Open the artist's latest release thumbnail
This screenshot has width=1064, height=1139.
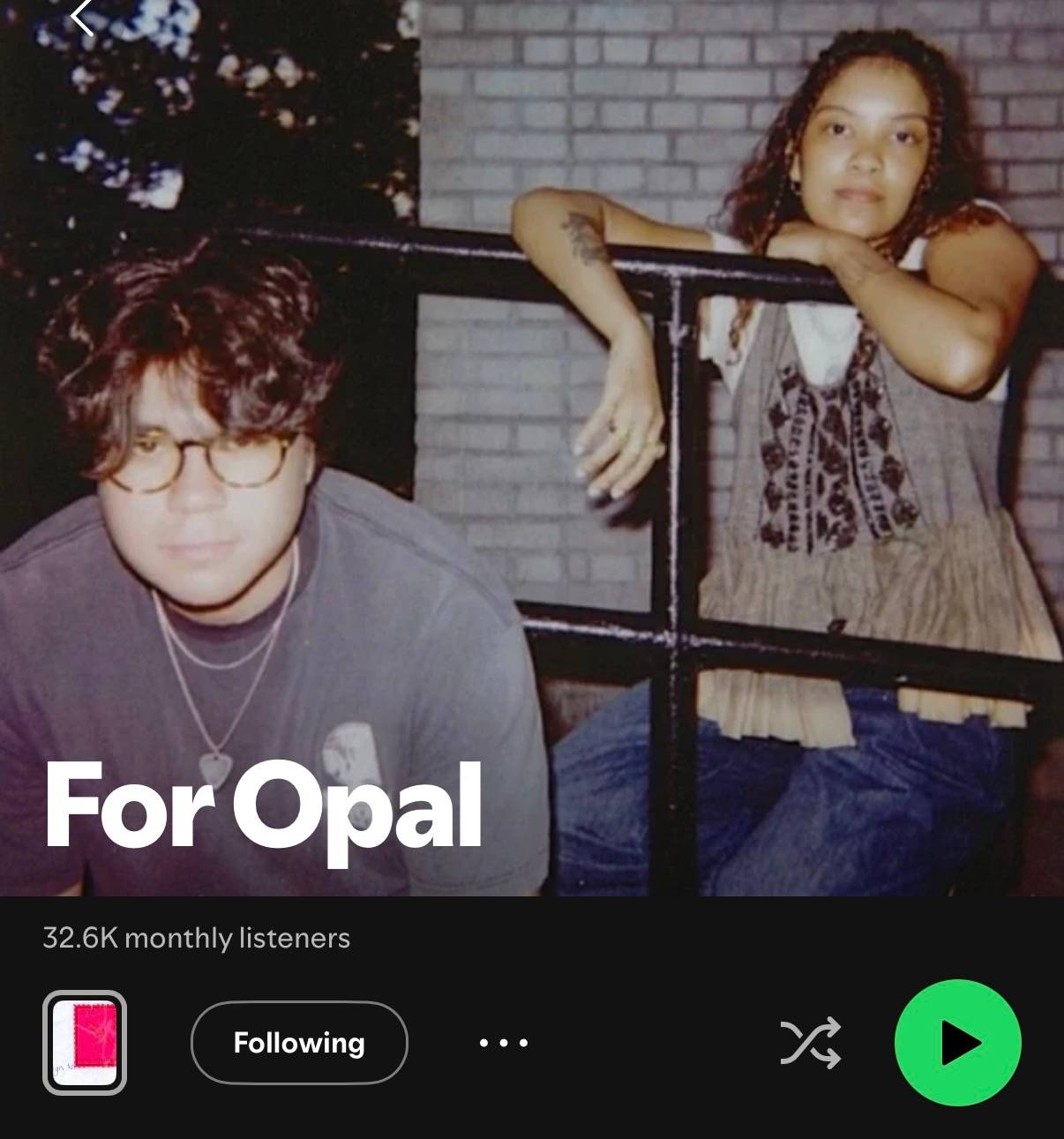(x=85, y=1043)
